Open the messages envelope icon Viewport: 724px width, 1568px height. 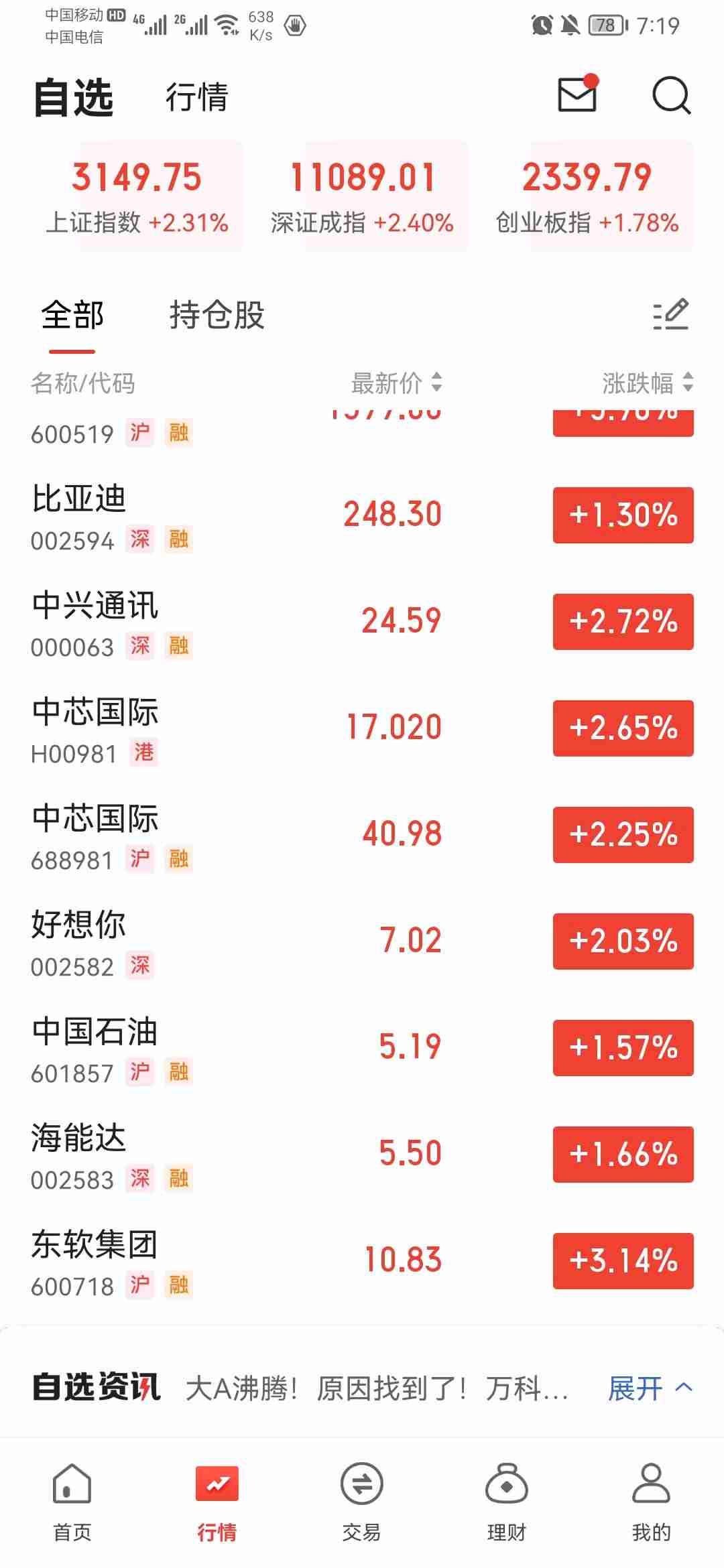click(x=577, y=95)
